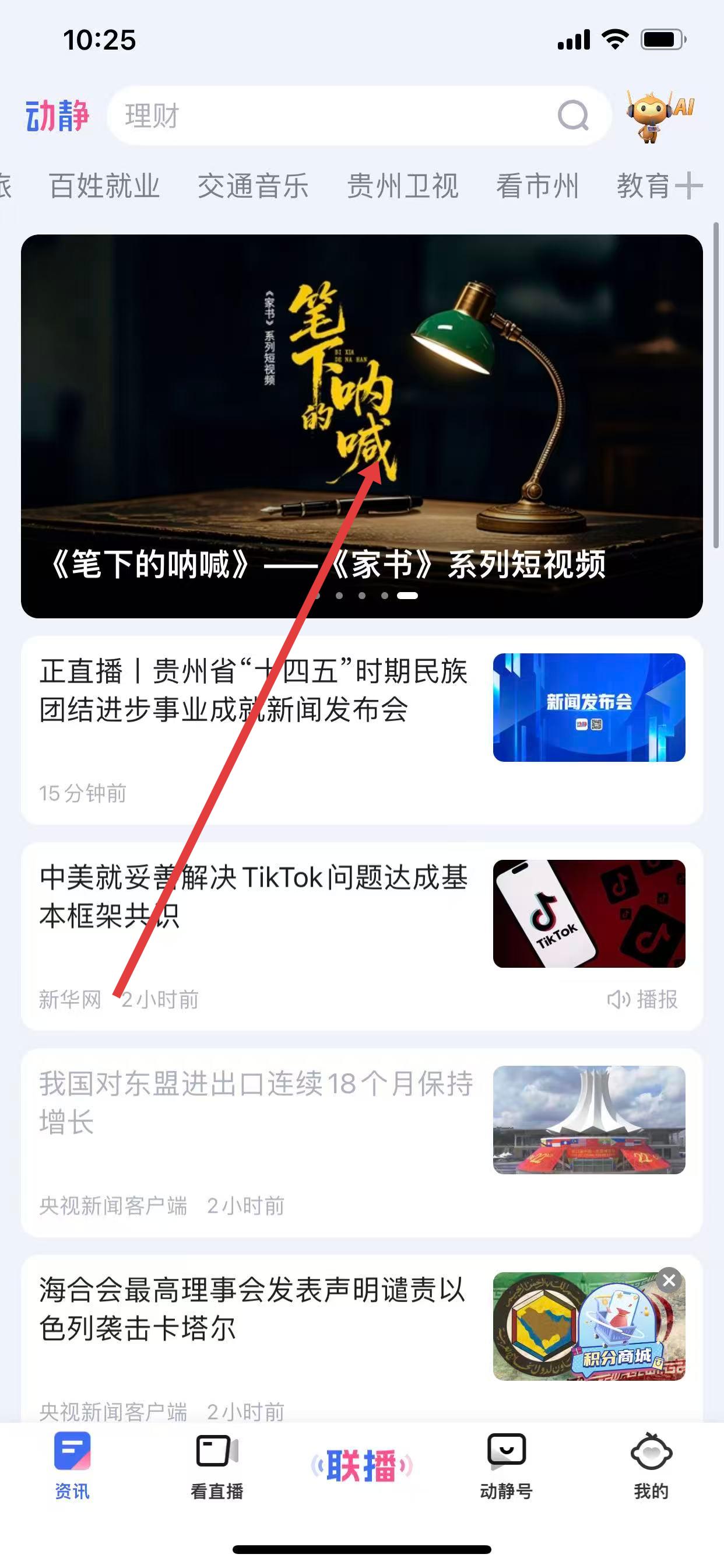Switch to the 看直播 tab

click(x=217, y=1466)
